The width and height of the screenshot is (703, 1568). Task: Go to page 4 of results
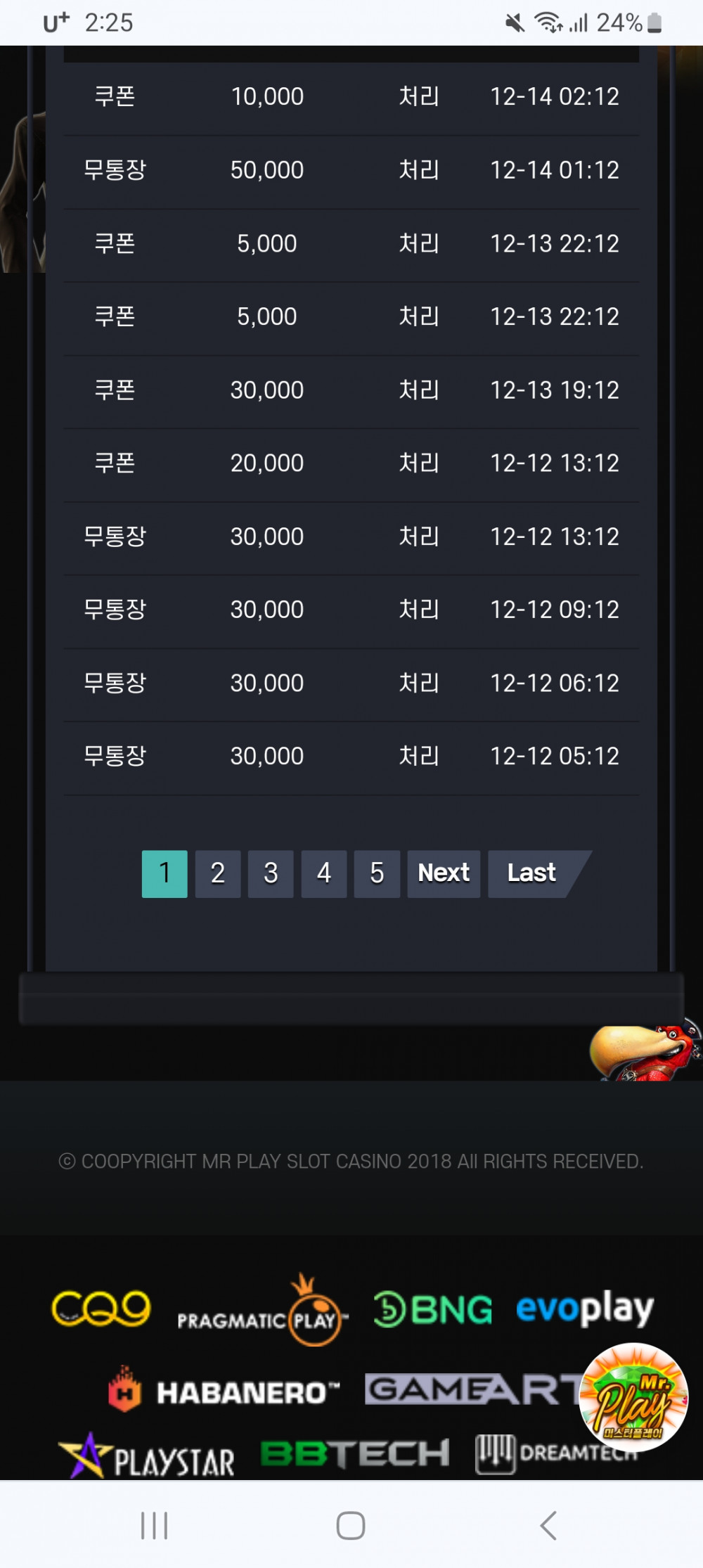click(x=323, y=873)
